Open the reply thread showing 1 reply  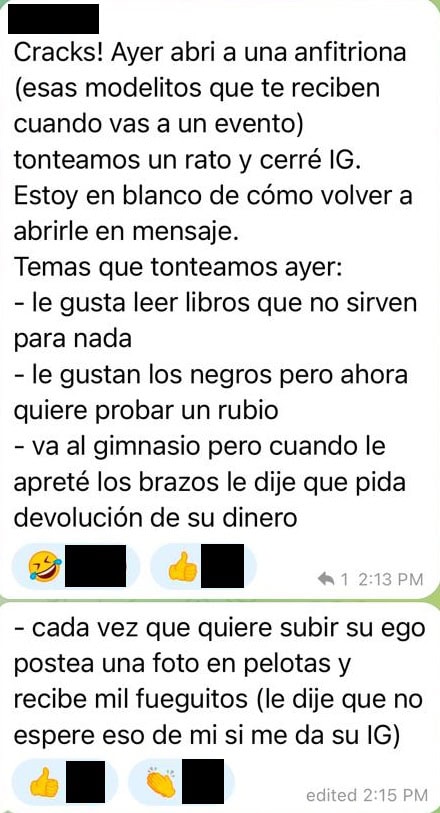click(333, 579)
